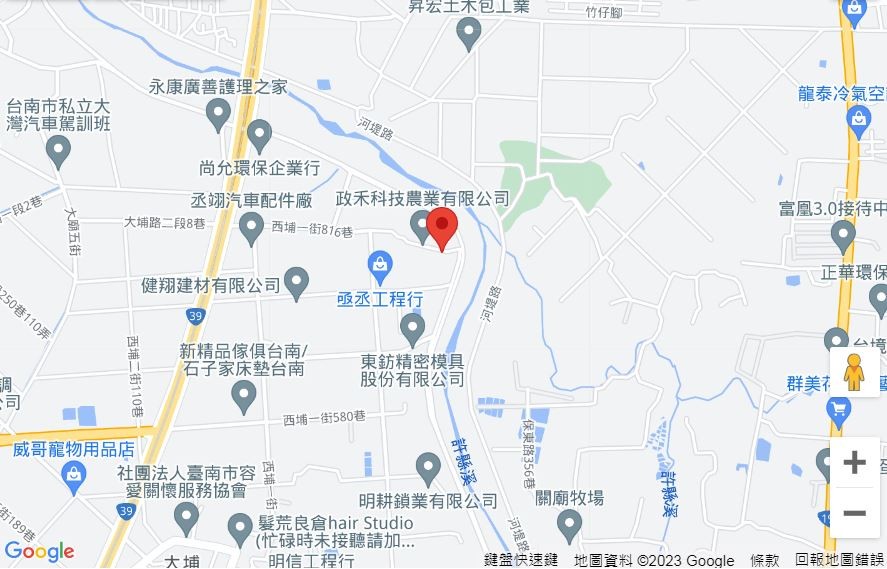Zoom in on the map

tap(854, 462)
